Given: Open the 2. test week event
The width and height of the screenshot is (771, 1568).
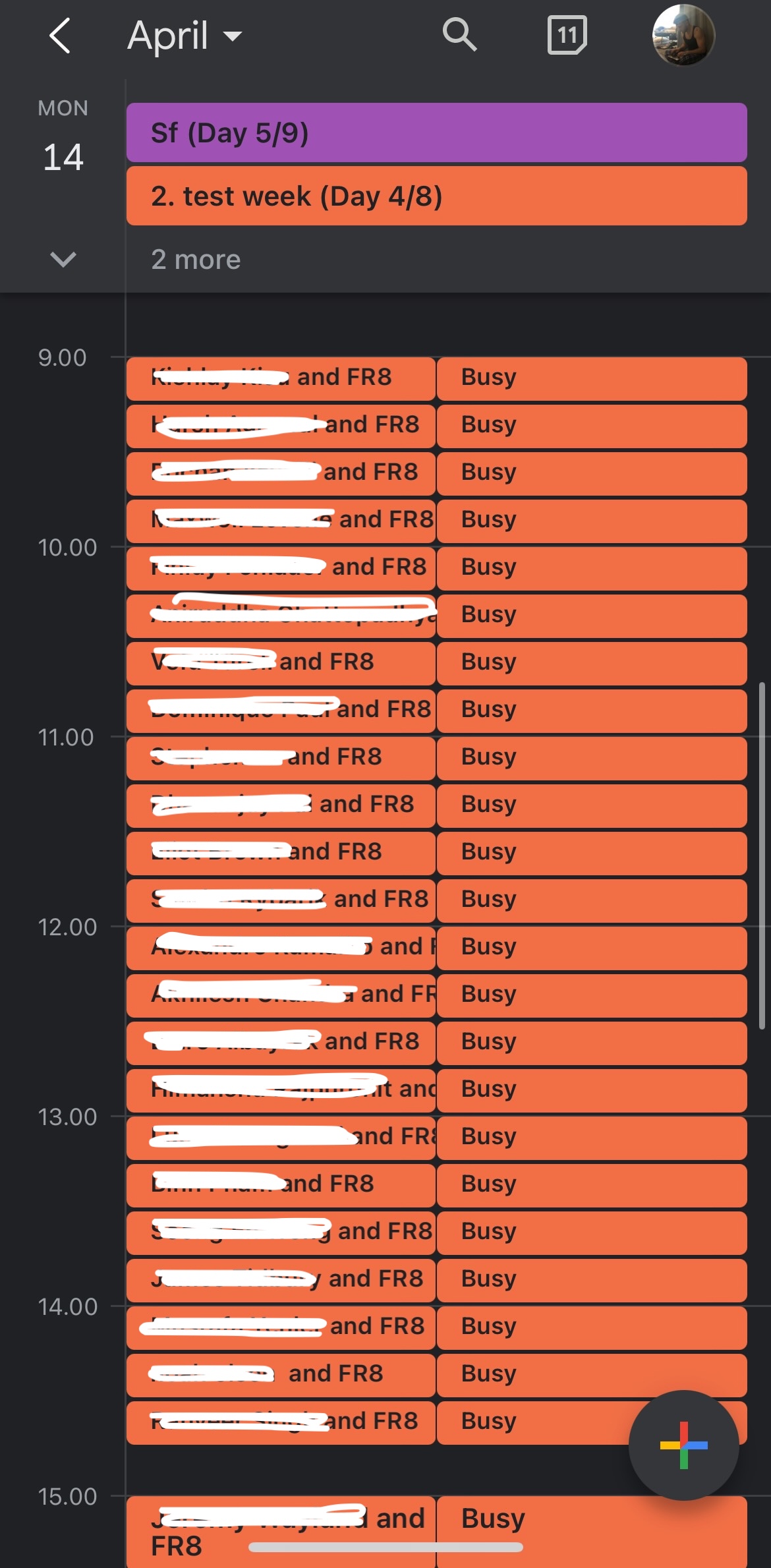Looking at the screenshot, I should pos(436,196).
